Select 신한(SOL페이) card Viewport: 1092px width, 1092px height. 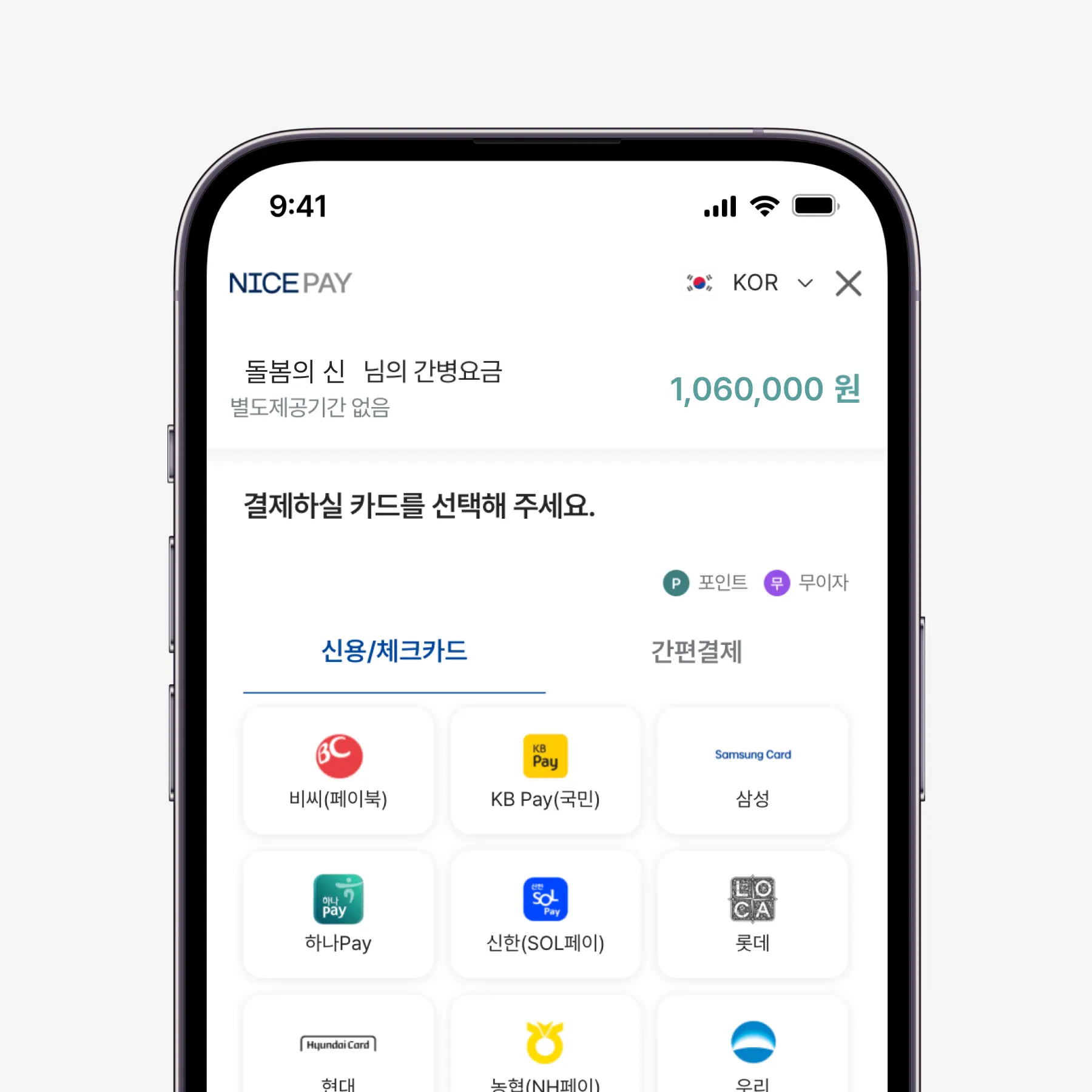545,914
